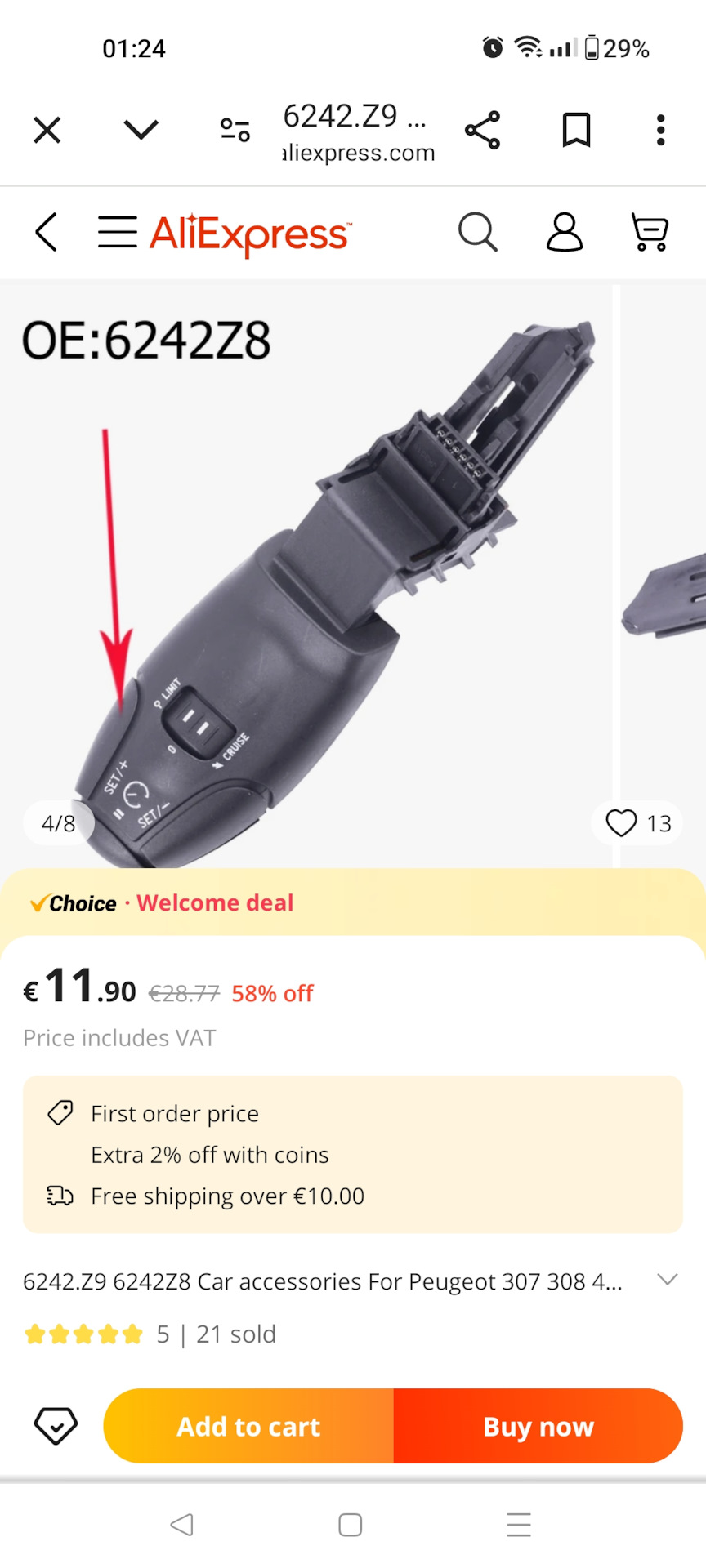Open the coupon icon beside Add to cart
Image resolution: width=706 pixels, height=1568 pixels.
(x=56, y=1426)
